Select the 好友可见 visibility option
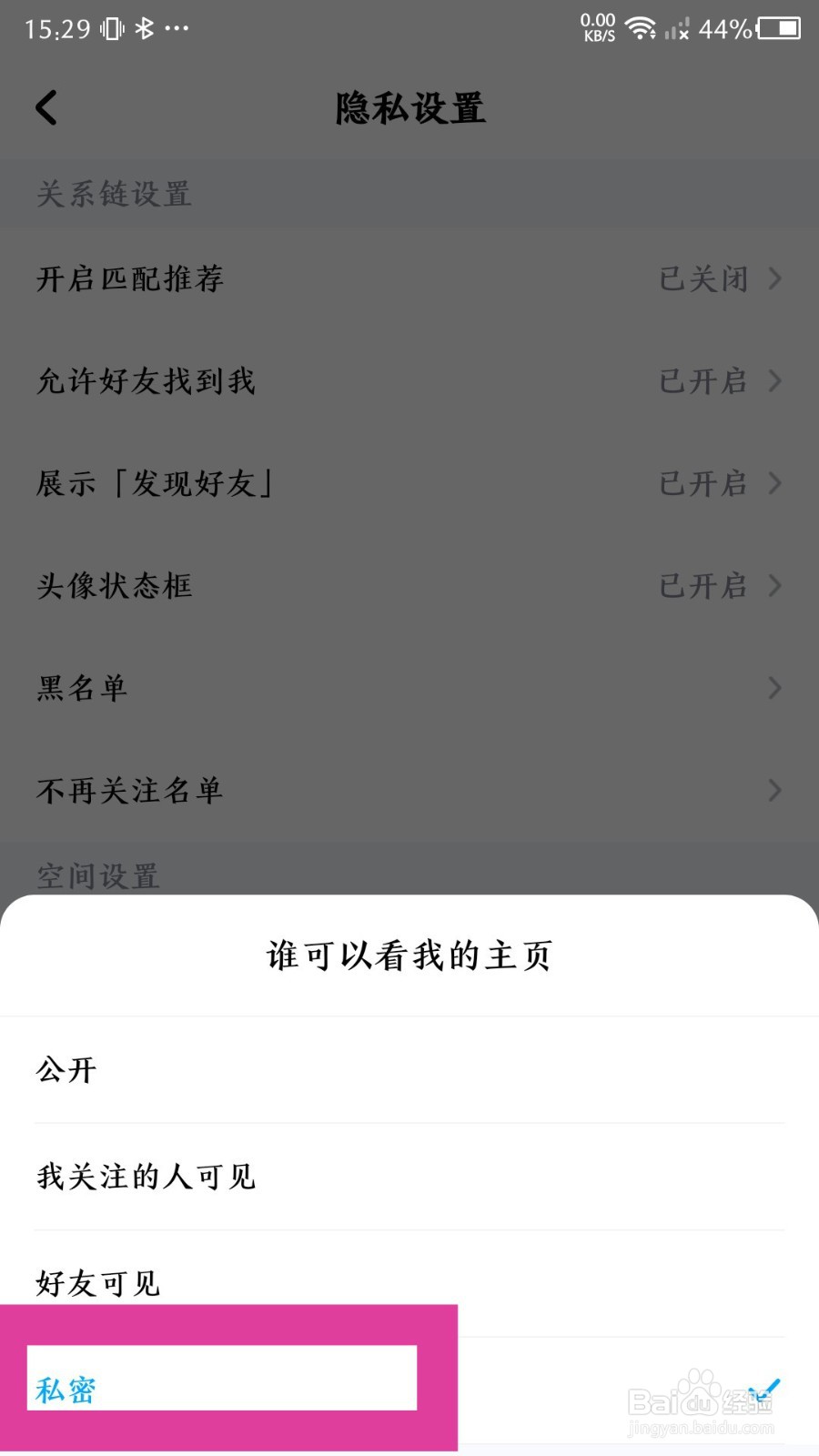 tap(97, 1283)
